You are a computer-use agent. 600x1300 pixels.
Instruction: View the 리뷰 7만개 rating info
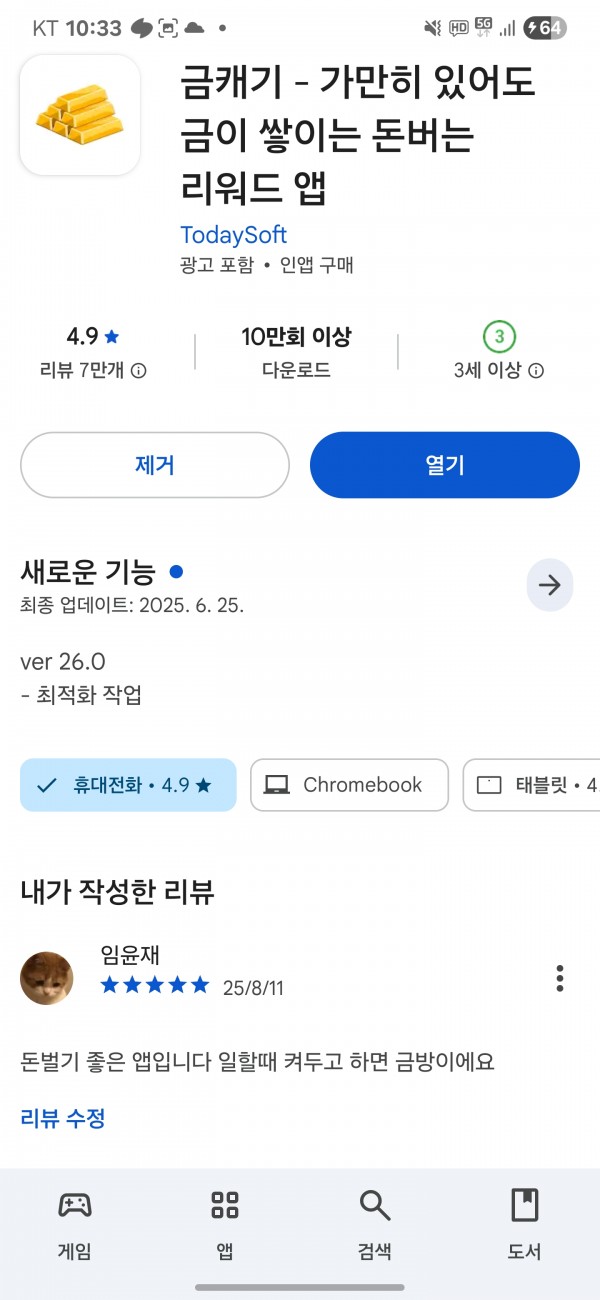tap(93, 370)
